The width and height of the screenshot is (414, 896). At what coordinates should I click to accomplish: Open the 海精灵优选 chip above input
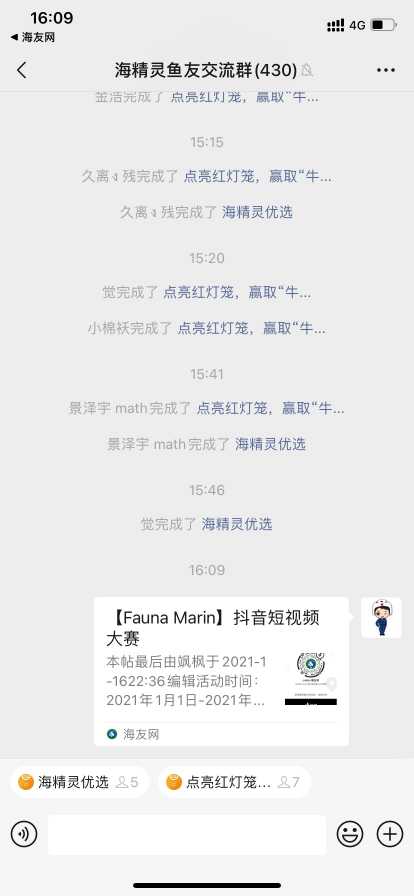tap(78, 782)
